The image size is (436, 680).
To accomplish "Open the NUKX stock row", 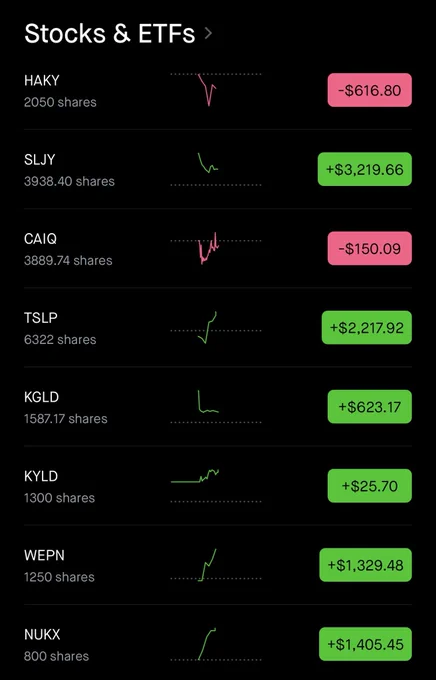I will pos(218,644).
